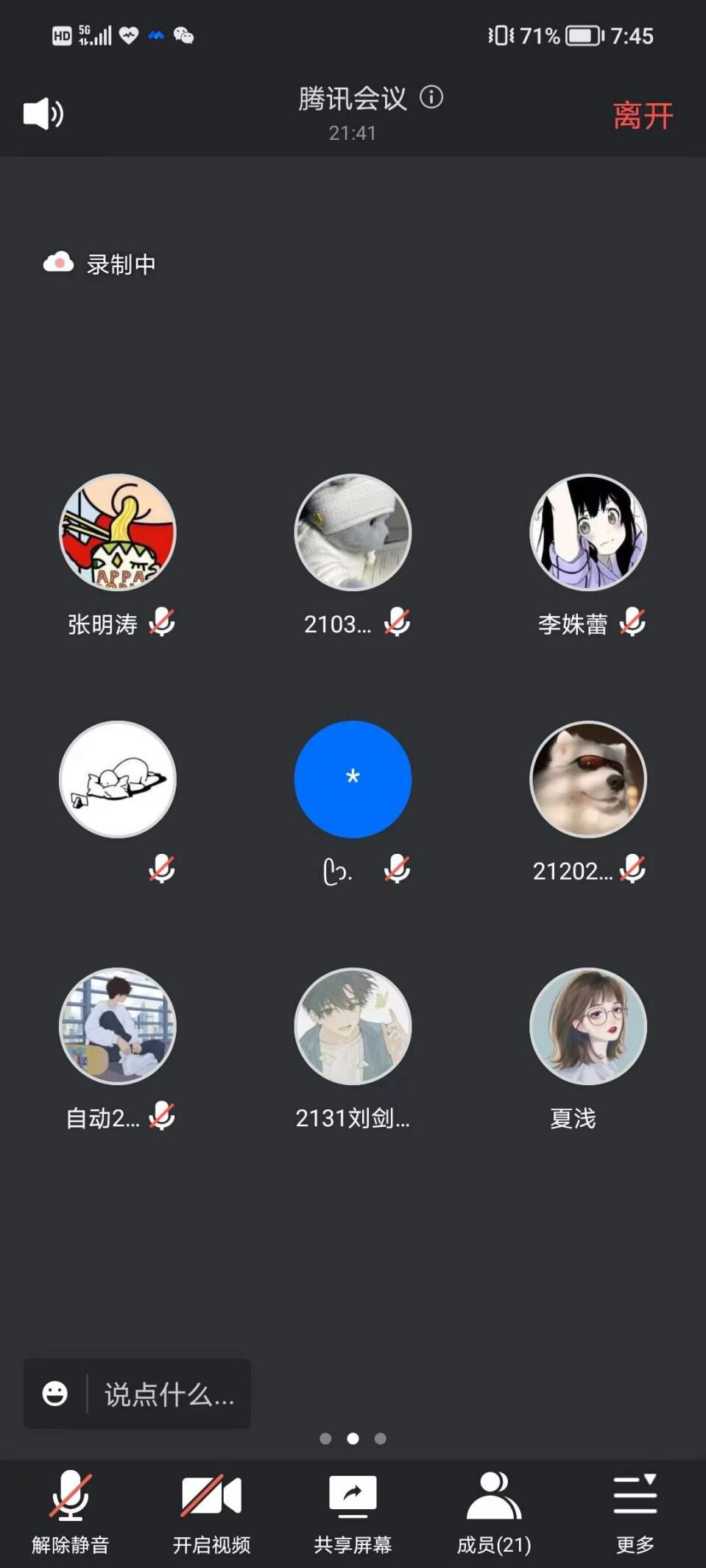Open meeting info icon beside 腾讯会议
This screenshot has width=706, height=1568.
431,97
